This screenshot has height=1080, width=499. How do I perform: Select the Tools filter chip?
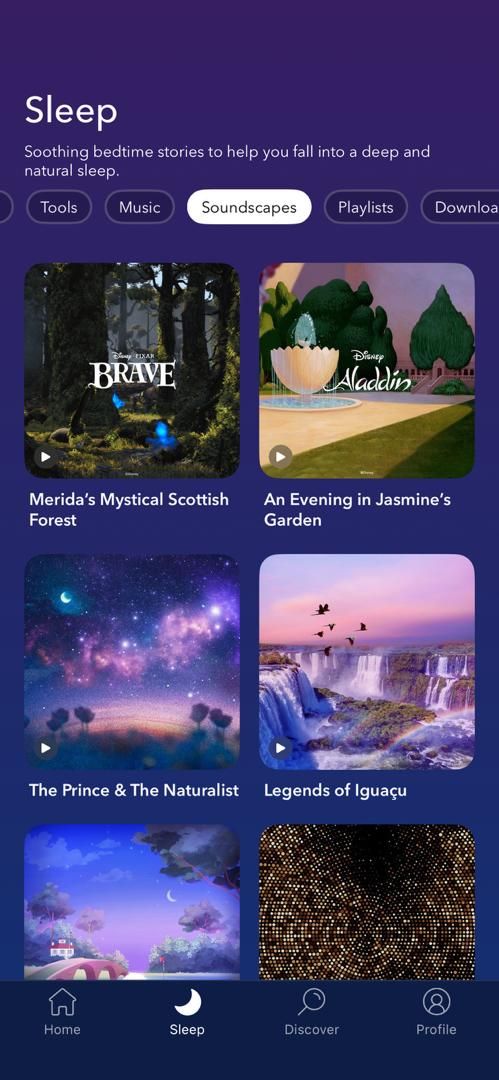point(59,207)
